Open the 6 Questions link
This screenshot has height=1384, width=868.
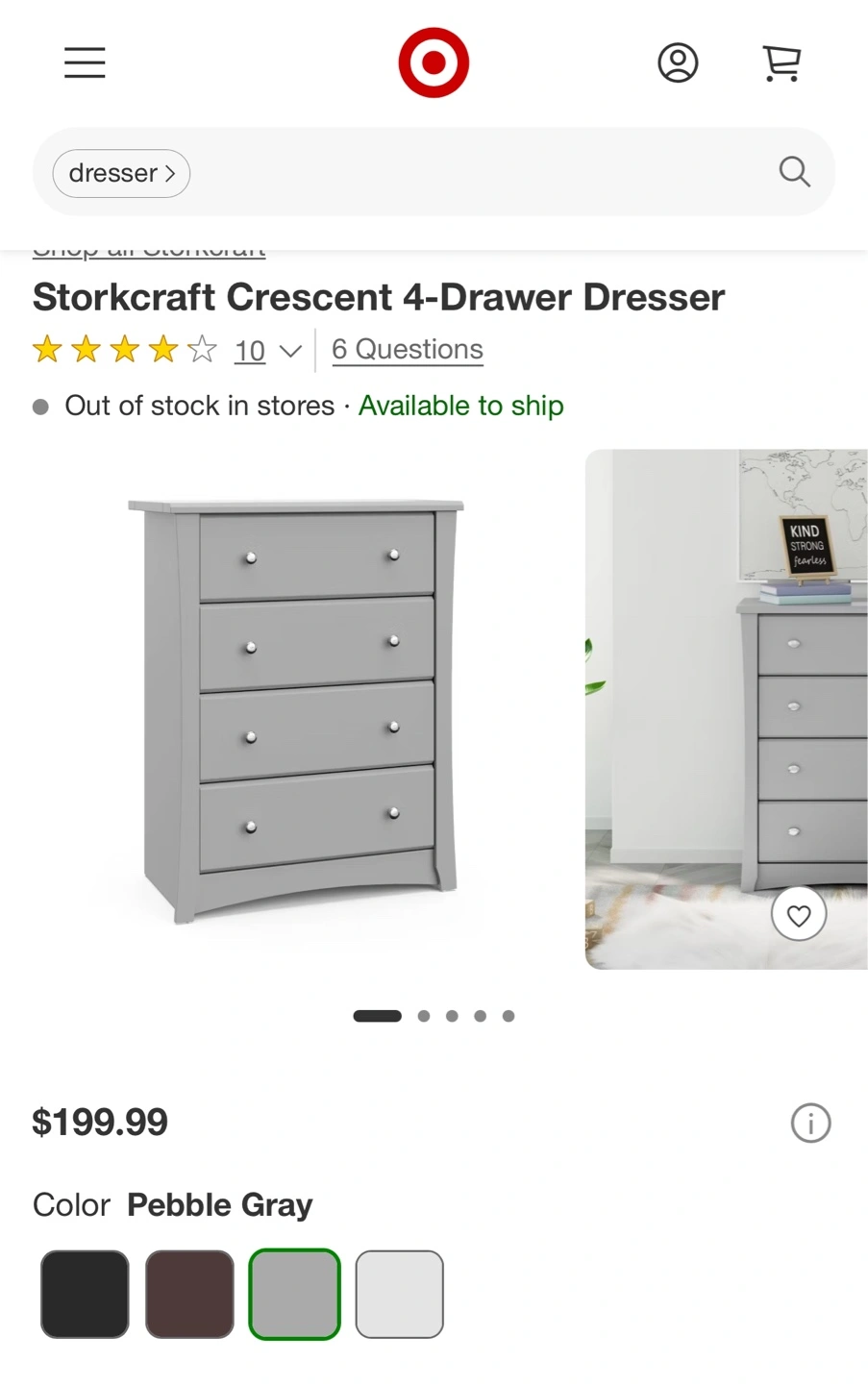coord(408,349)
